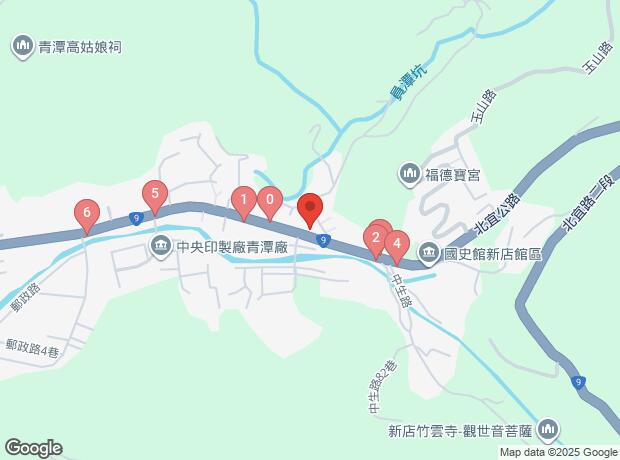Image resolution: width=620 pixels, height=460 pixels.
Task: Tap map marker number 5
Action: (x=153, y=193)
